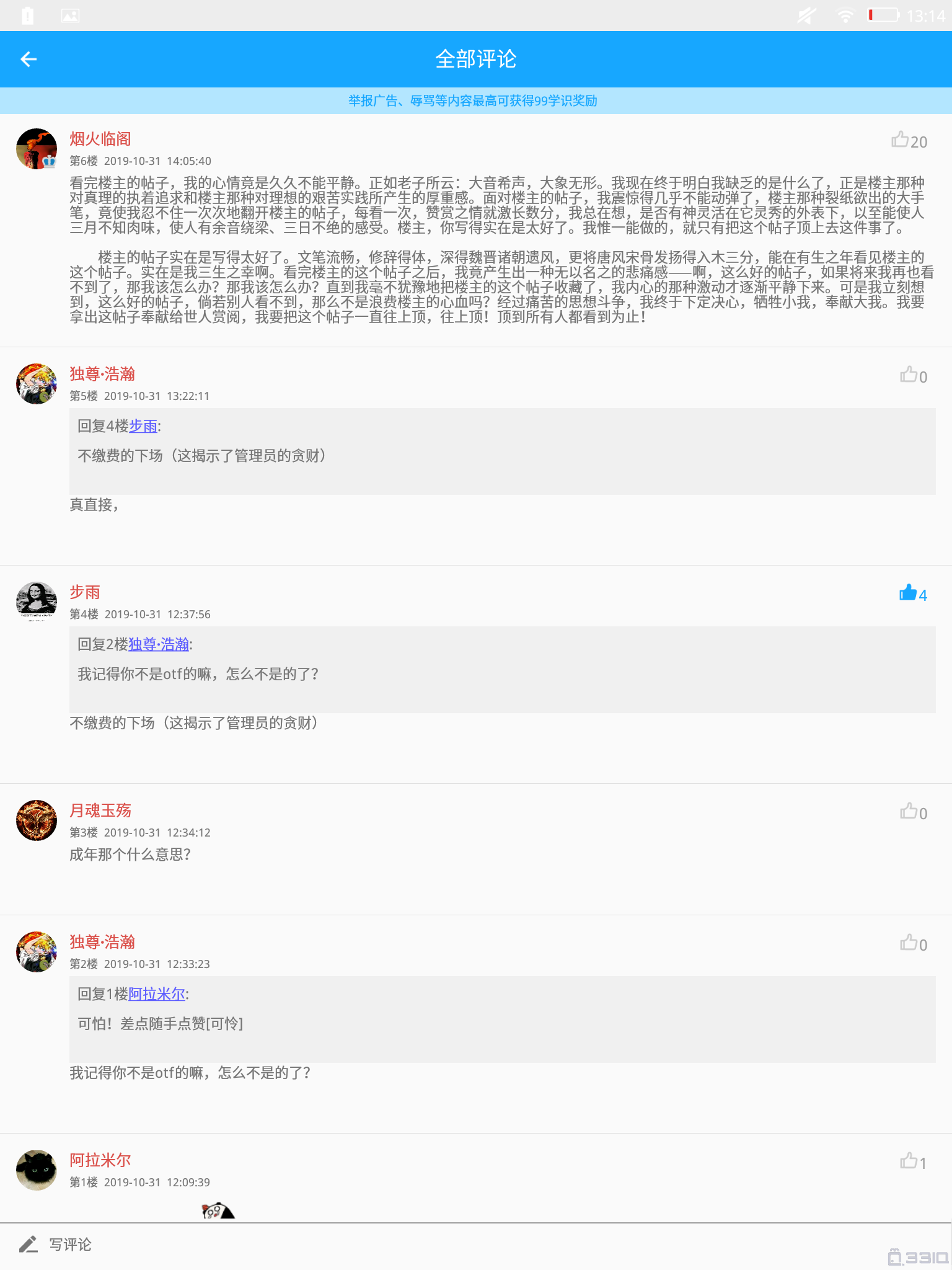Open 烟火临阁's profile avatar
The image size is (952, 1270).
[x=37, y=149]
